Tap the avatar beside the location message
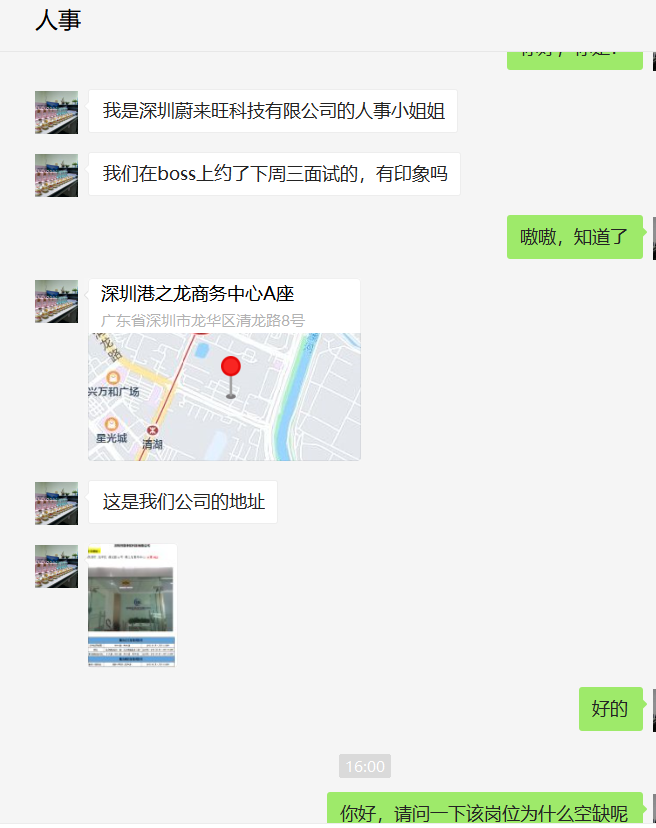Viewport: 656px width, 828px height. tap(56, 301)
